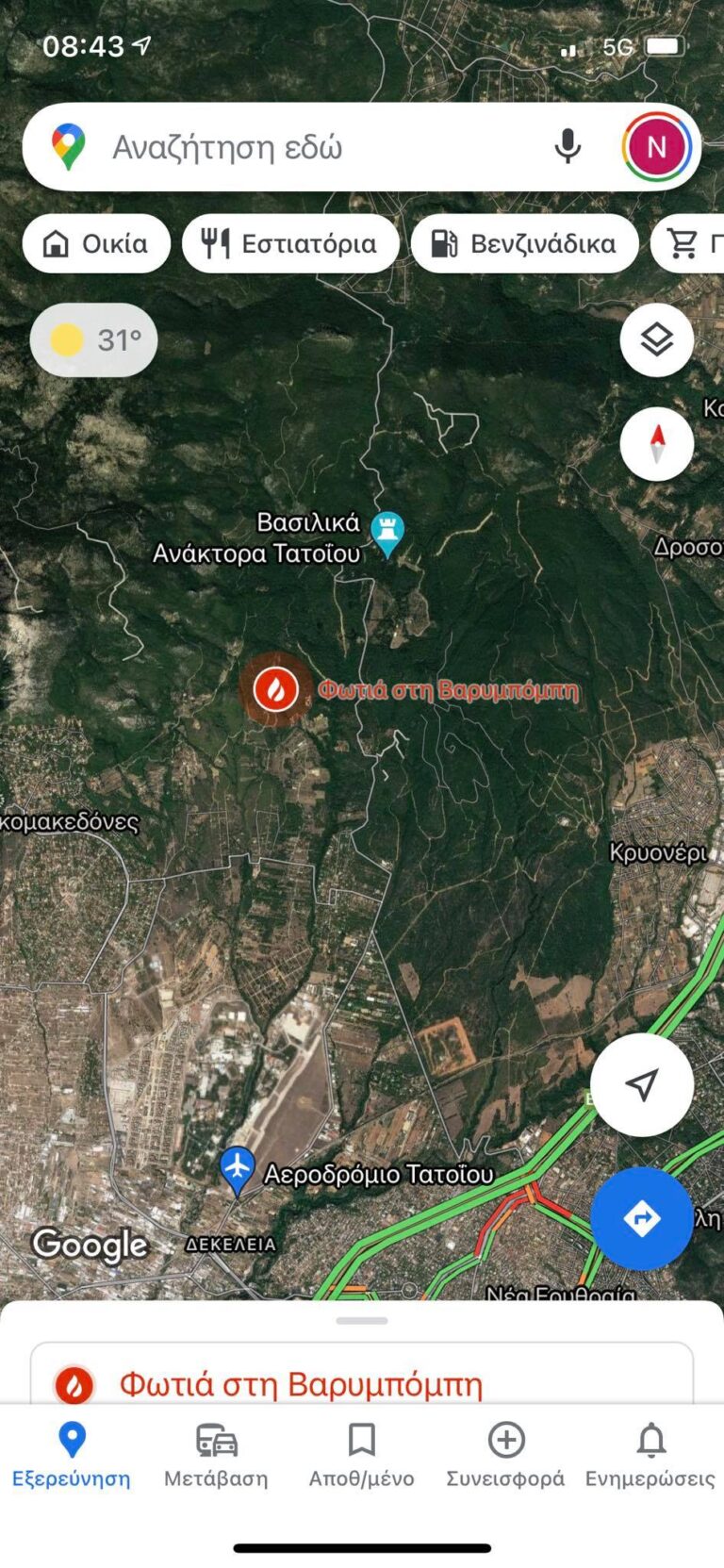Screen dimensions: 724x1568
Task: Select the Εστιατόρια chip
Action: click(x=290, y=243)
